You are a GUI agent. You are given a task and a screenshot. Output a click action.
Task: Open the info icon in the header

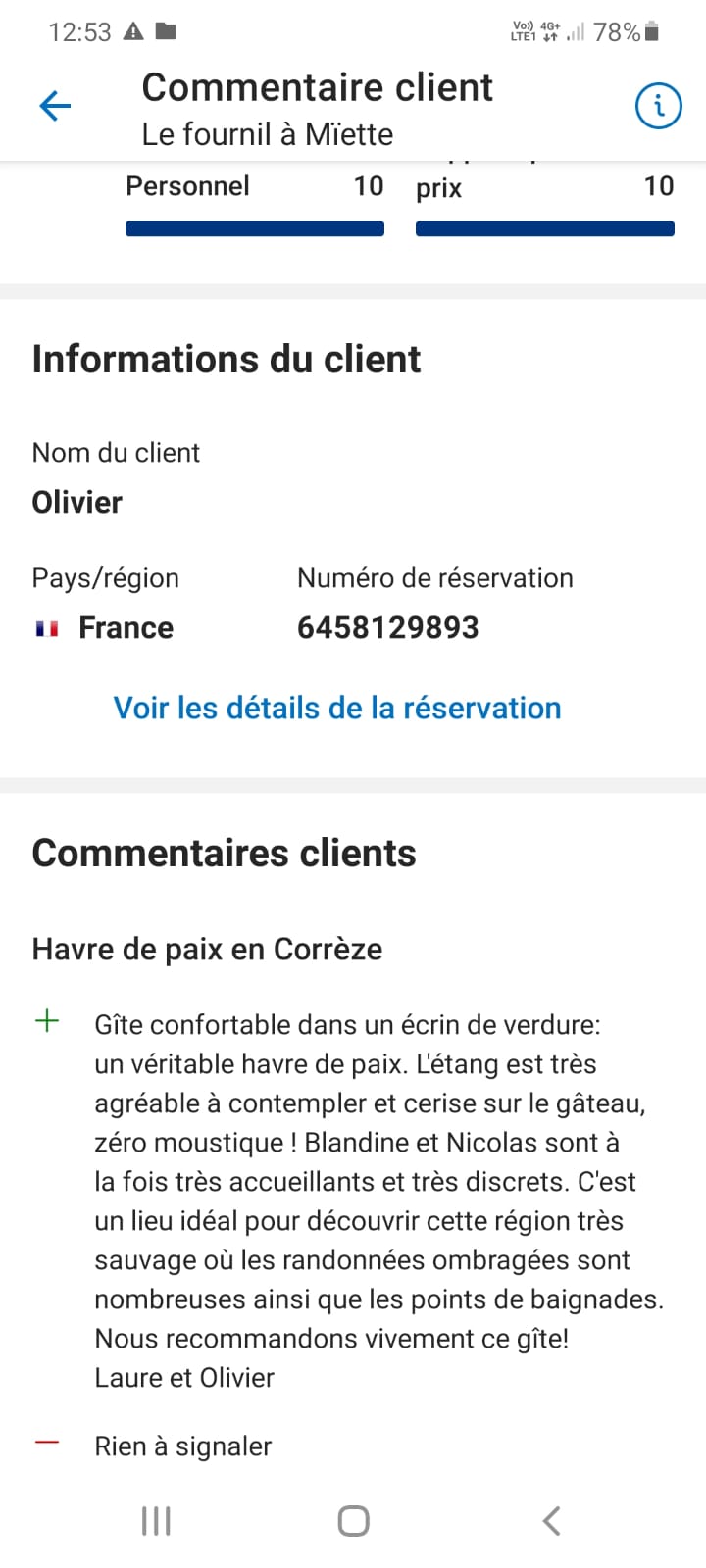click(x=658, y=106)
